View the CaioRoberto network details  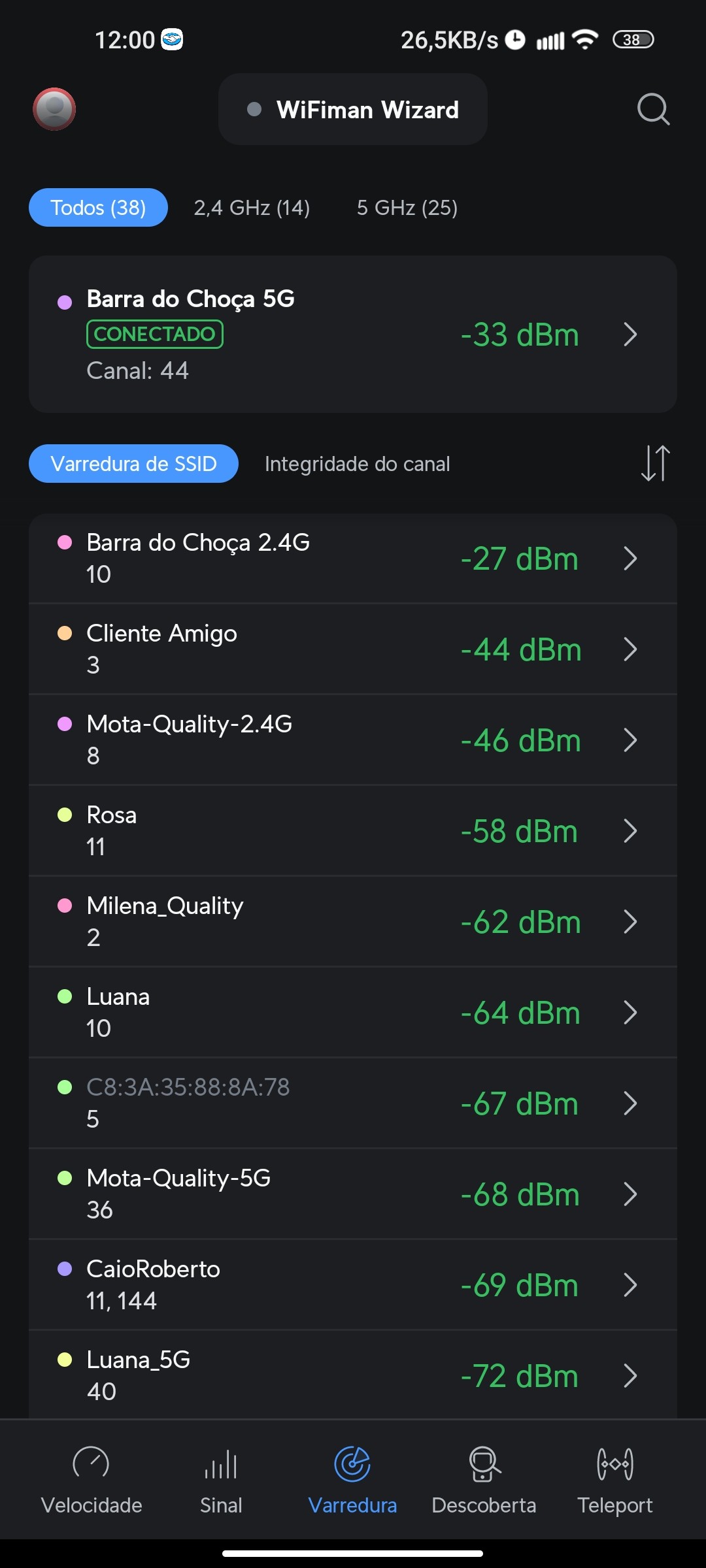(x=353, y=1285)
